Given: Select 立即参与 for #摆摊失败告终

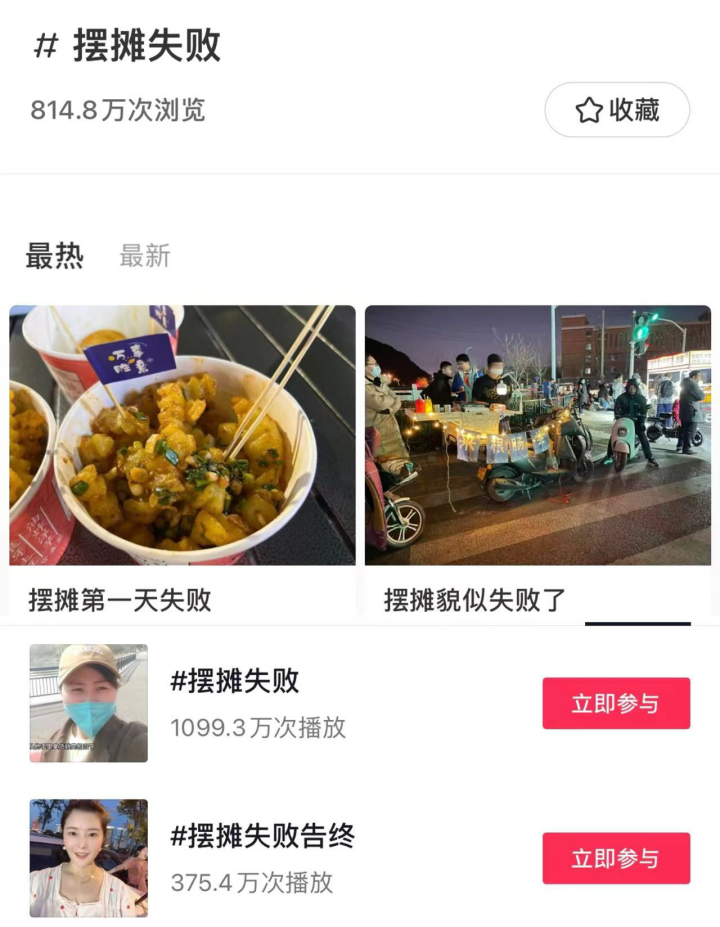Looking at the screenshot, I should 615,858.
